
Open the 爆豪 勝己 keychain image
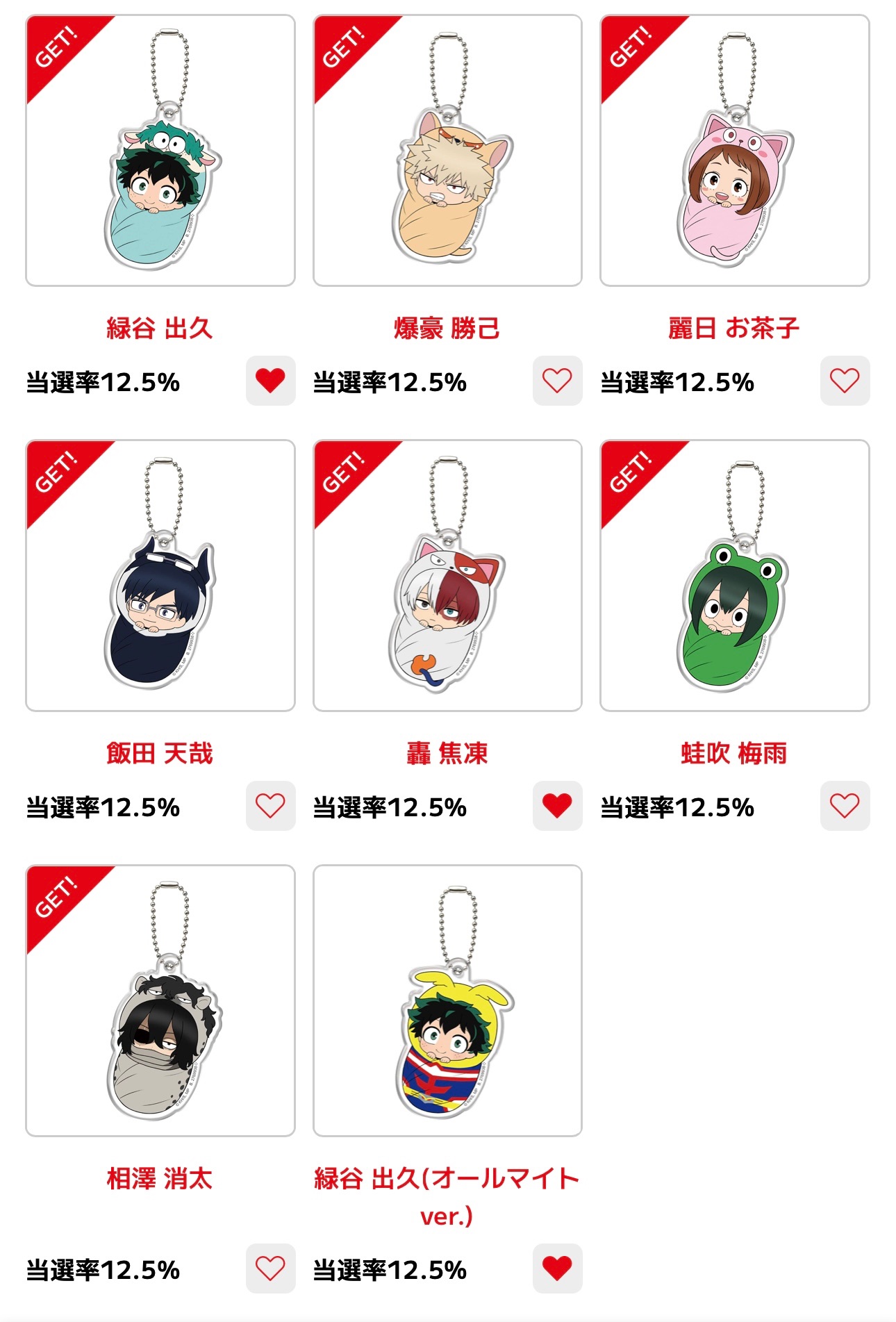[x=447, y=151]
